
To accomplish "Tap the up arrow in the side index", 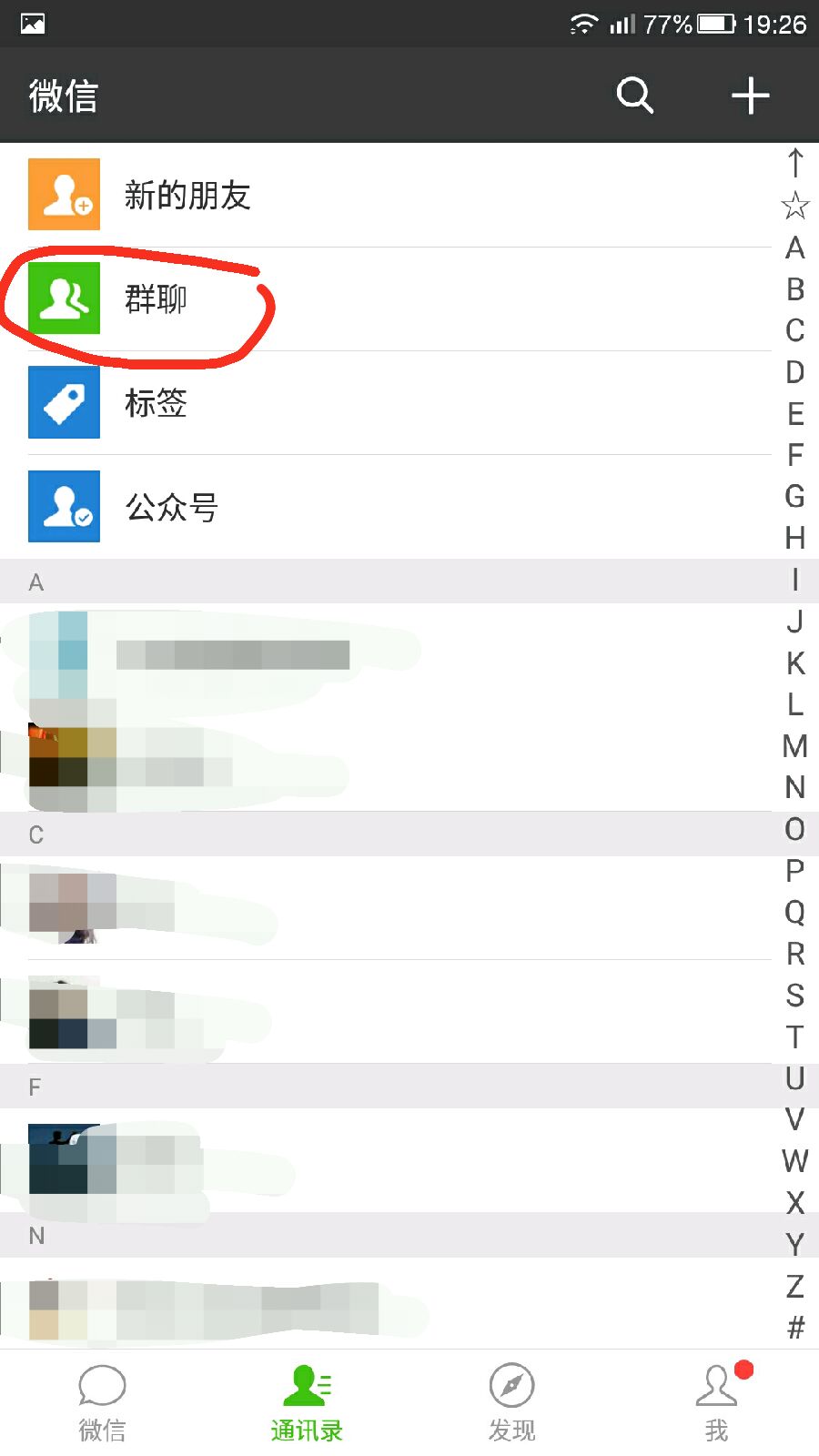I will pos(795,163).
